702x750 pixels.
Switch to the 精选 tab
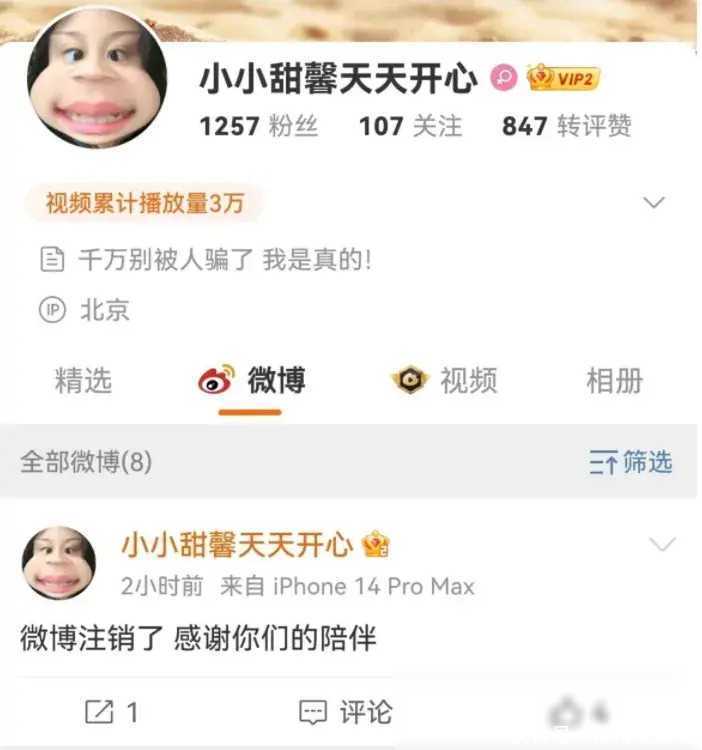click(x=83, y=381)
